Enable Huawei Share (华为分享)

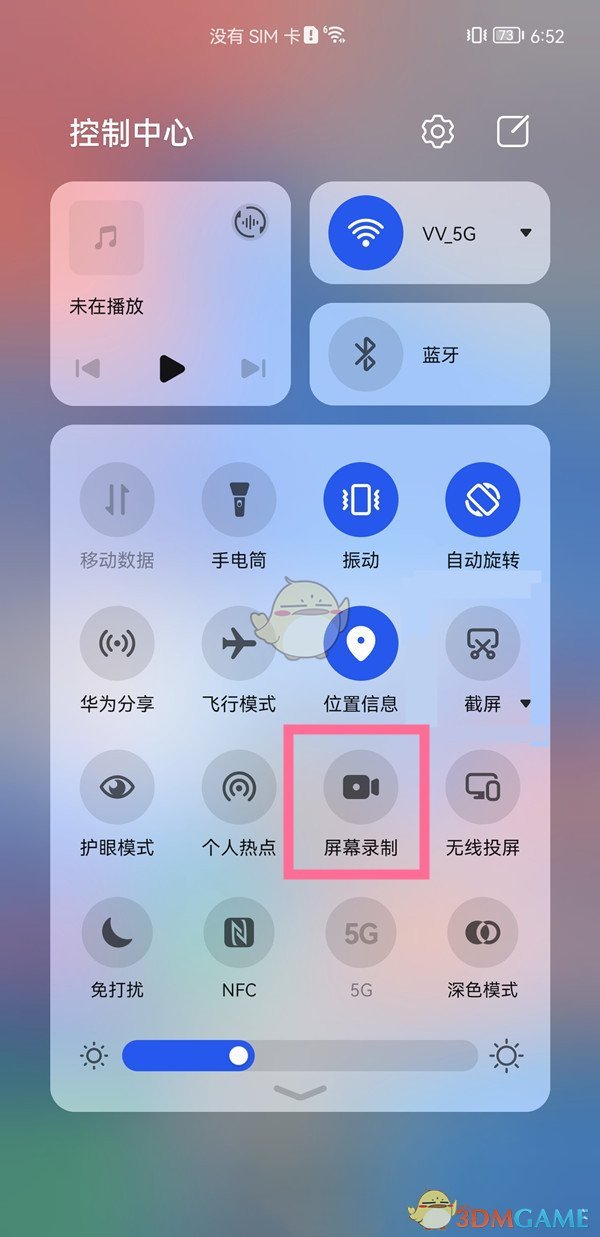[117, 643]
